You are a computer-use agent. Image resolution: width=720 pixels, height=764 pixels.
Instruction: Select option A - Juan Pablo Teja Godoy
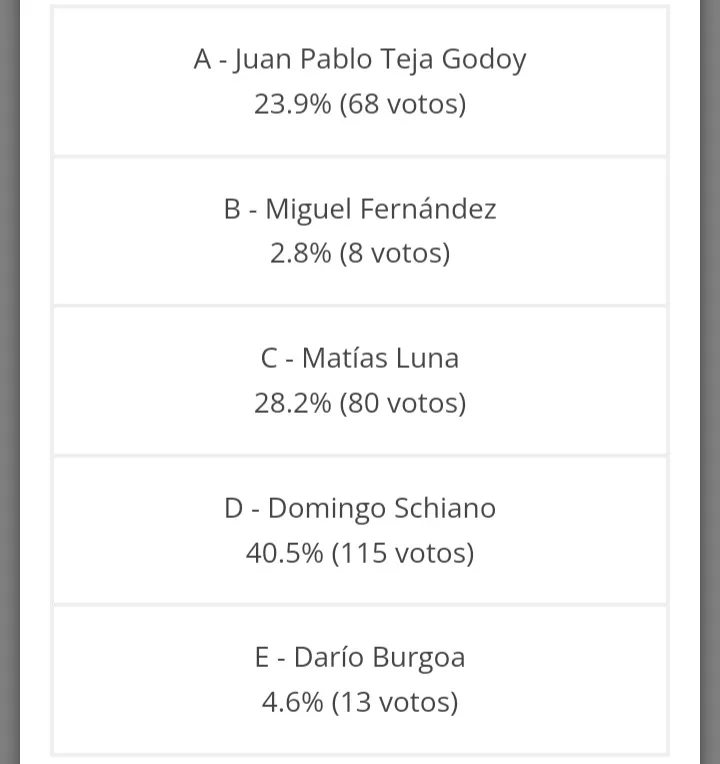point(360,82)
